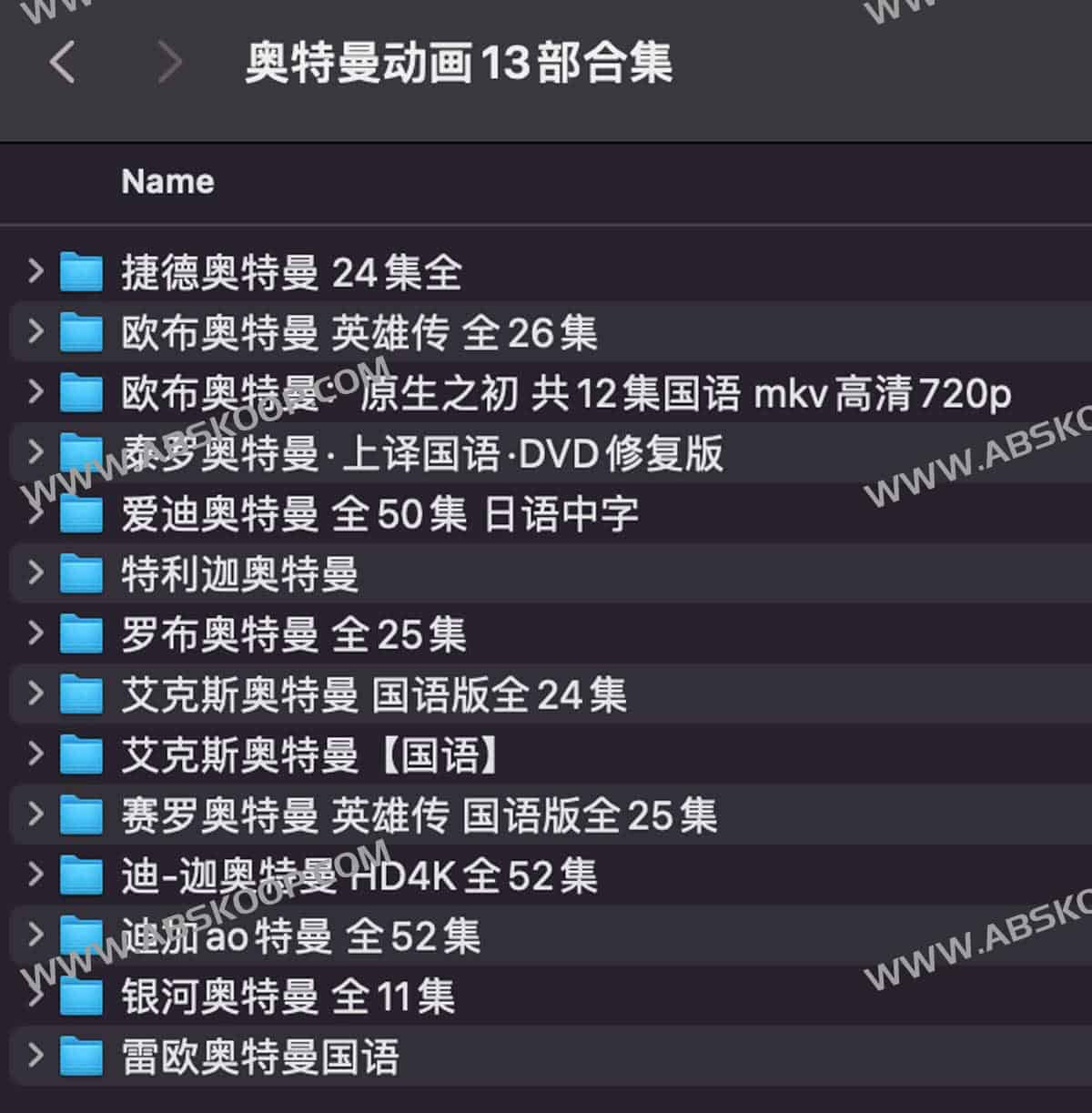Open 艾克斯奥特曼 国语版全24集 folder
Image resolution: width=1092 pixels, height=1113 pixels.
coord(373,694)
